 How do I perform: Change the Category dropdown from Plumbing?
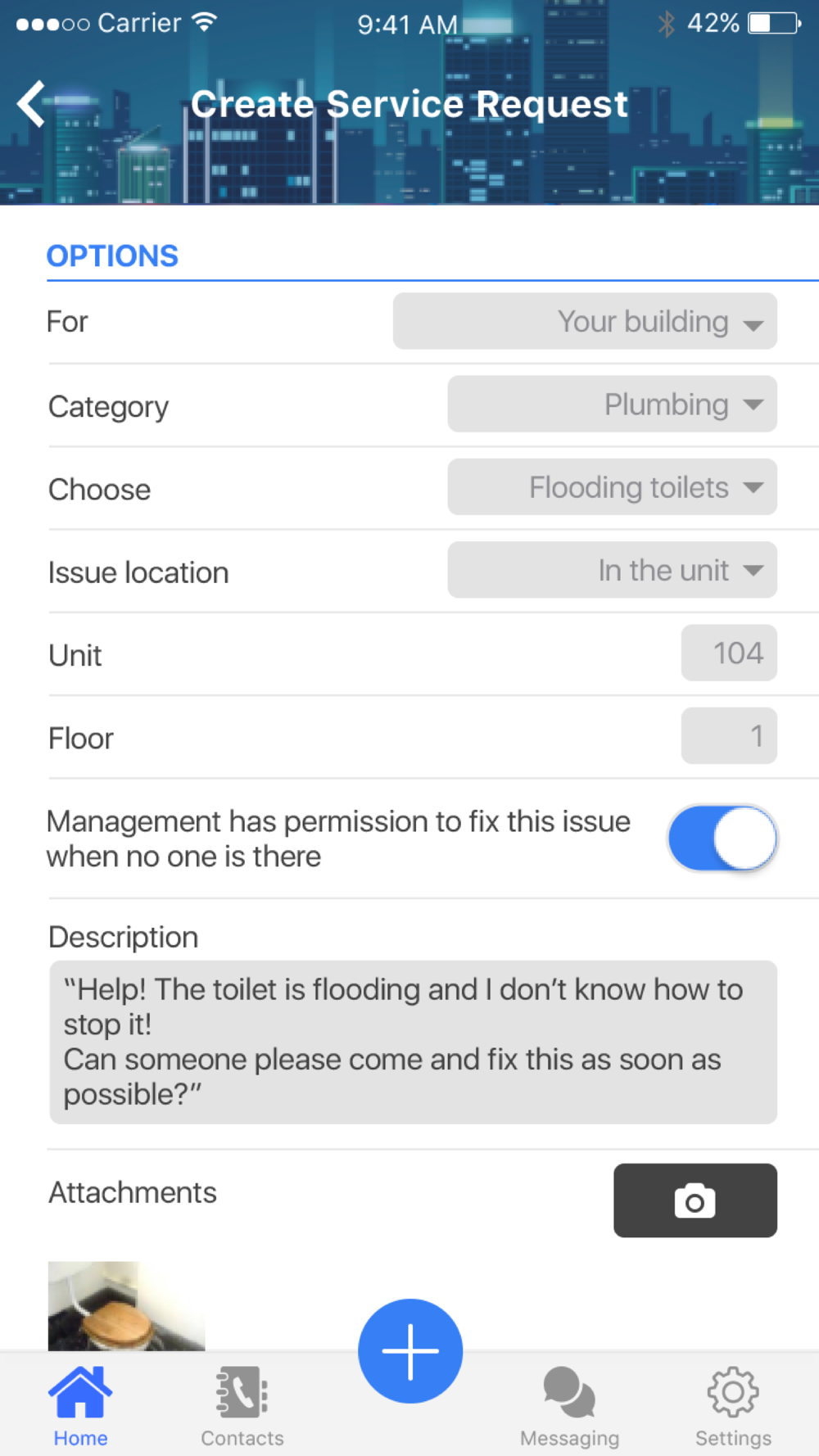[x=612, y=404]
